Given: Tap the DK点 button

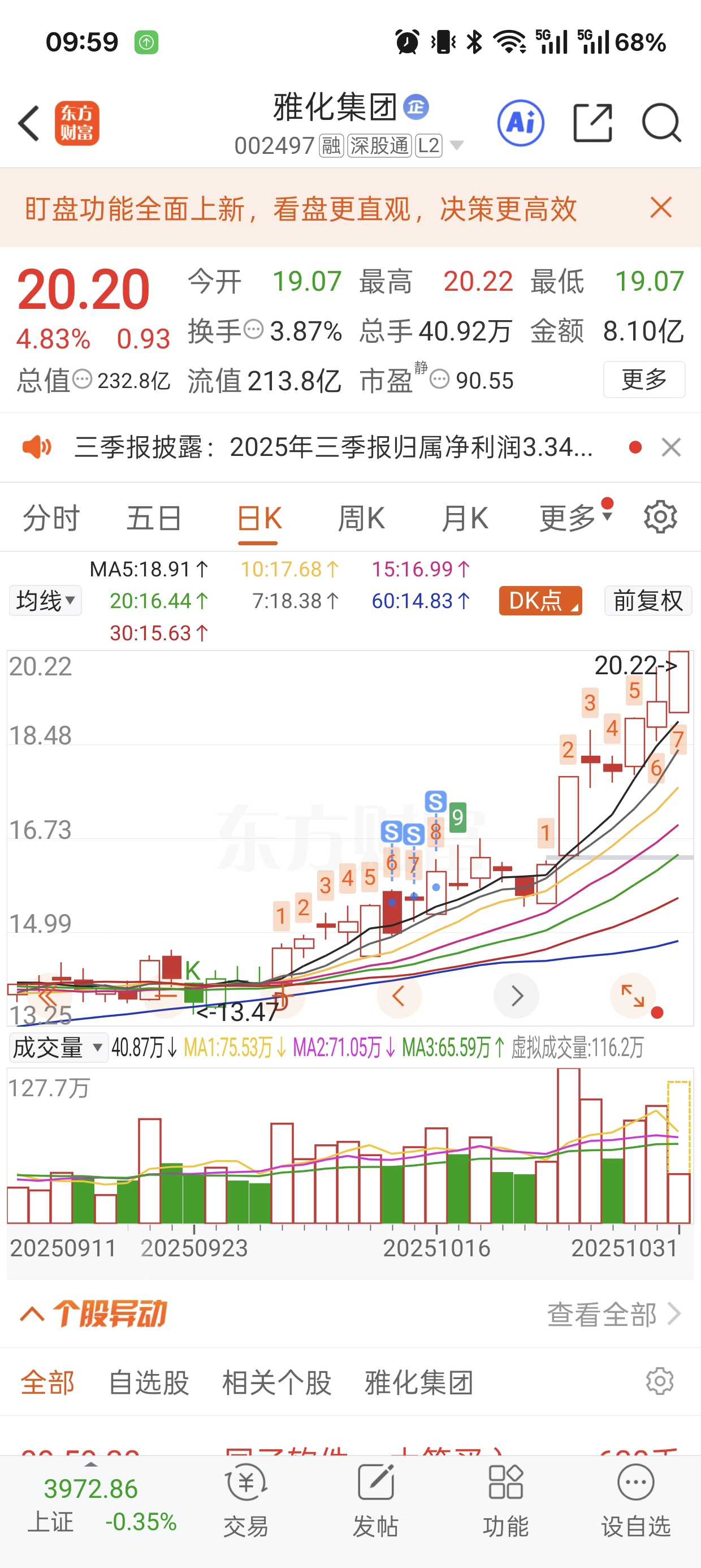Looking at the screenshot, I should [x=540, y=601].
